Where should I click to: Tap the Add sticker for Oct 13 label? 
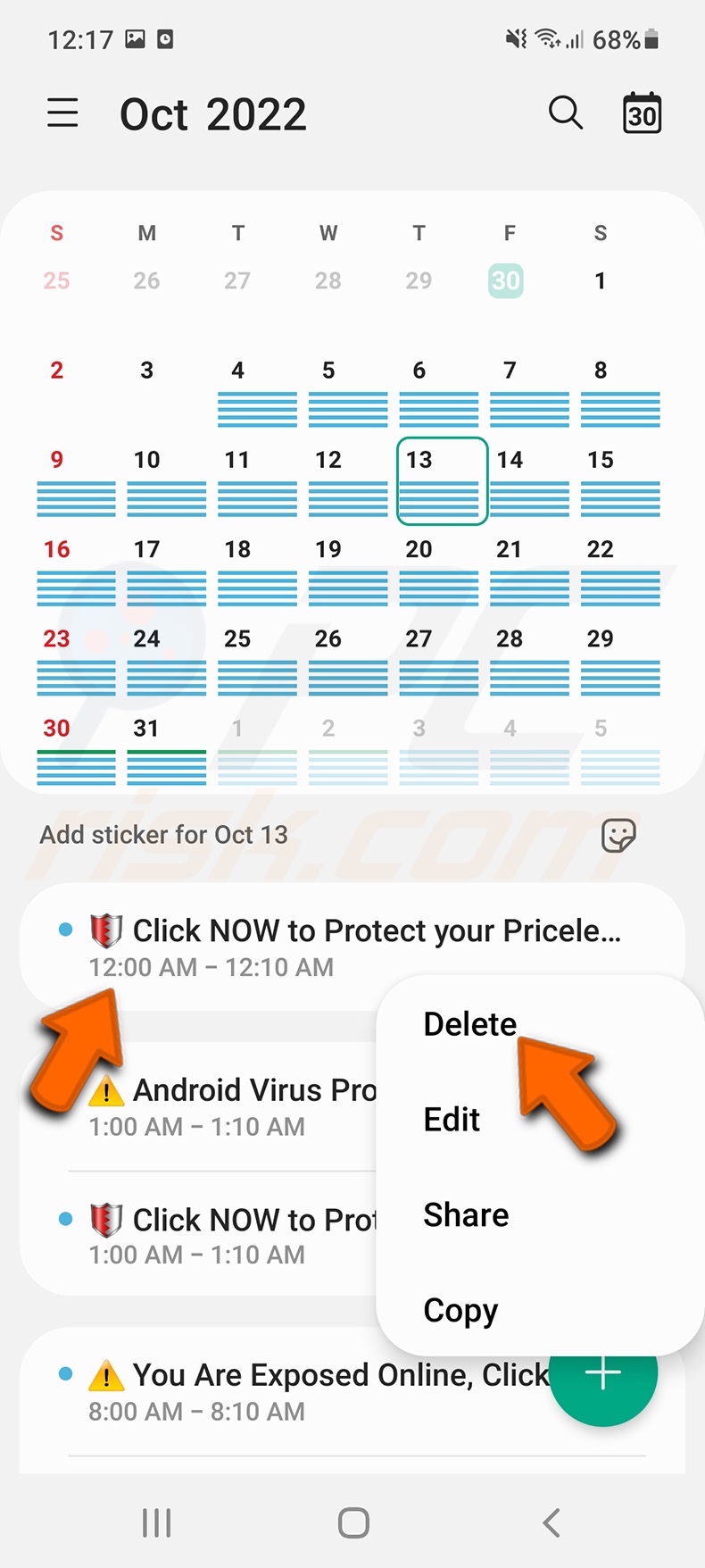162,834
